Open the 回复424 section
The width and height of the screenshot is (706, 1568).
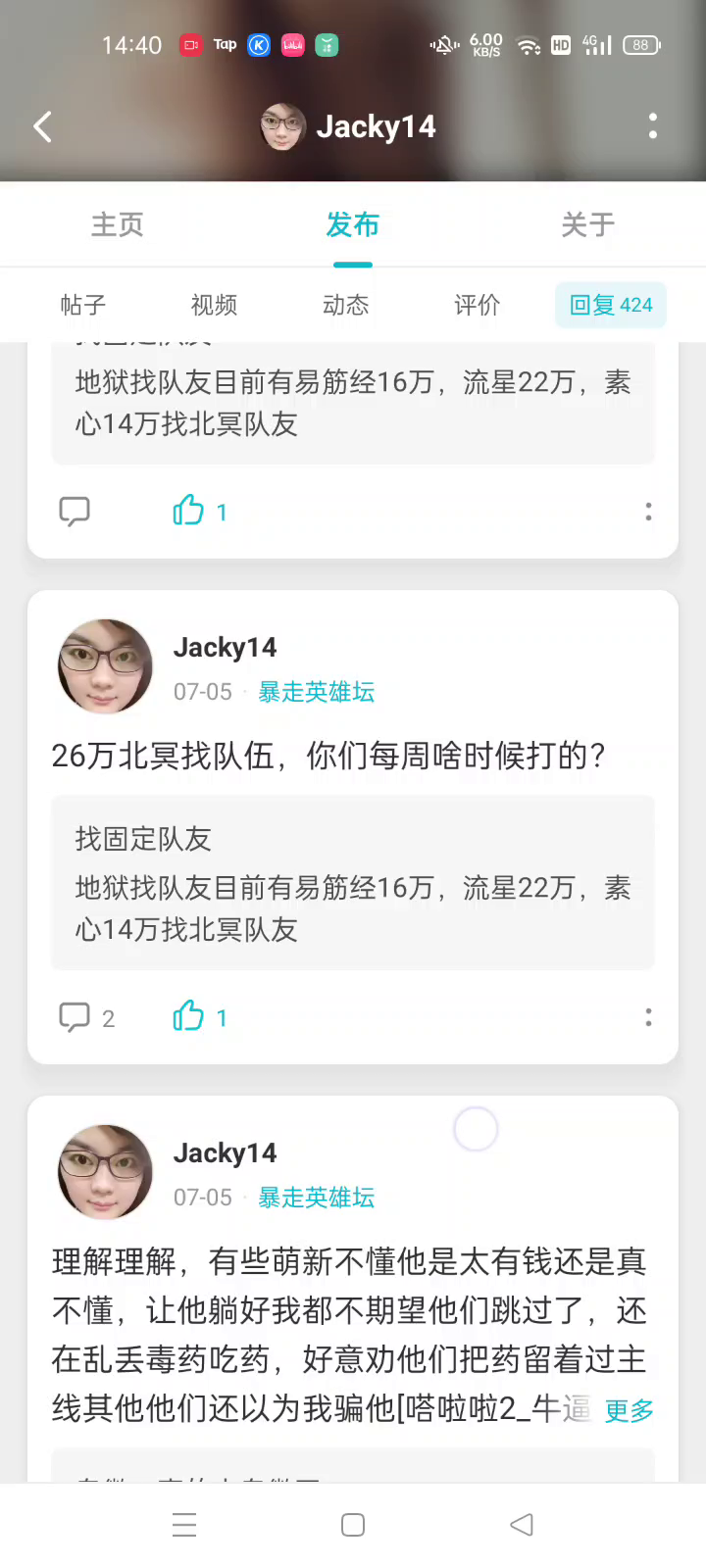[x=610, y=305]
